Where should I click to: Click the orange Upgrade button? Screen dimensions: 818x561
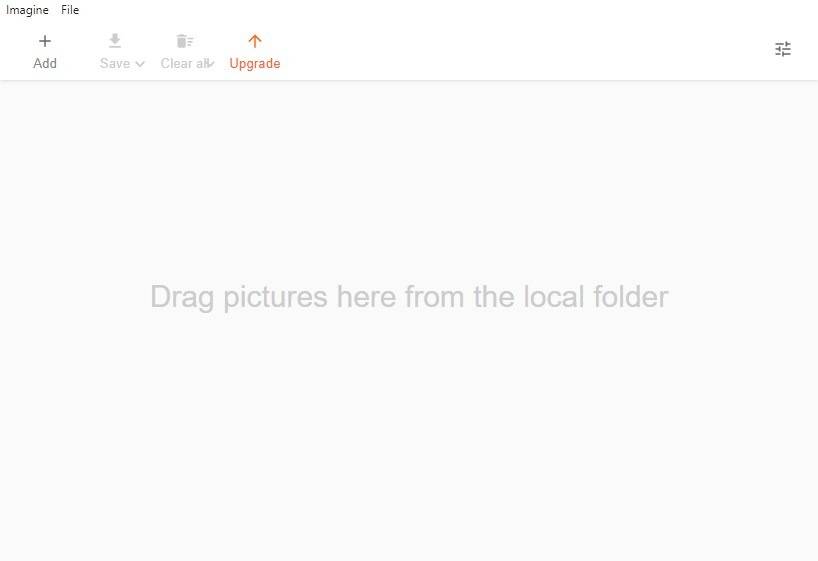point(254,52)
